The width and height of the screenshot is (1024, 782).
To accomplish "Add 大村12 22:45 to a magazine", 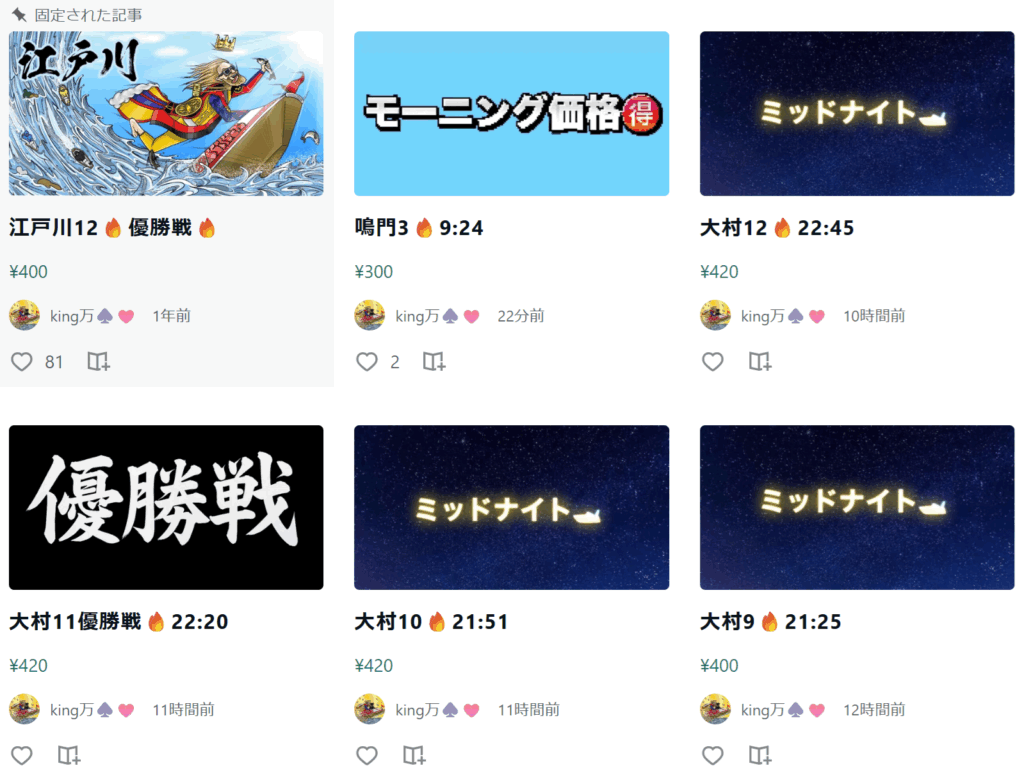I will point(760,361).
